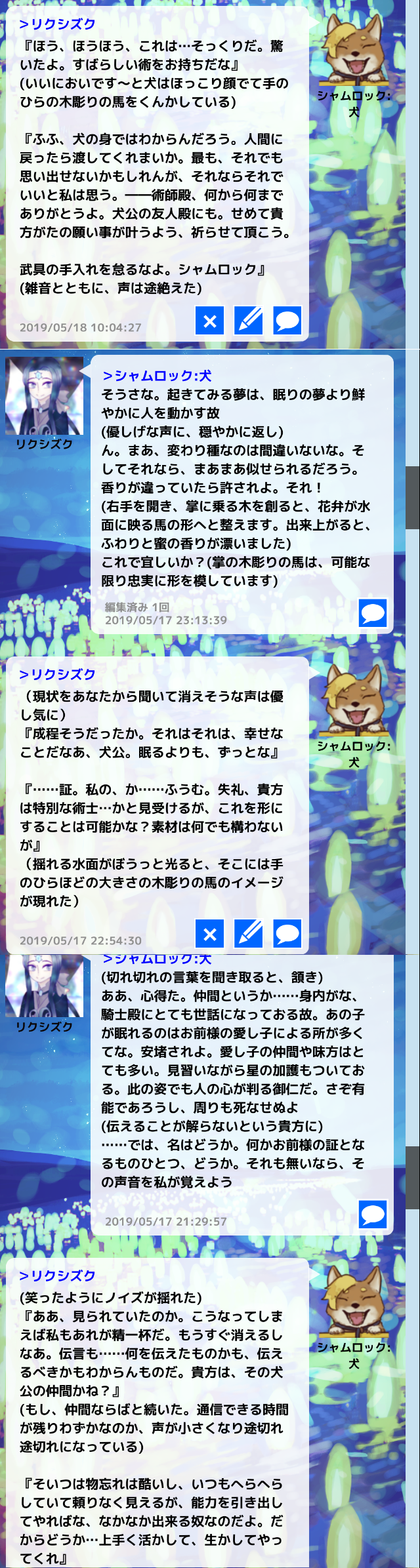Reply to the 2019/05/17 22:54:30 post
This screenshot has width=420, height=1568.
coord(287,934)
